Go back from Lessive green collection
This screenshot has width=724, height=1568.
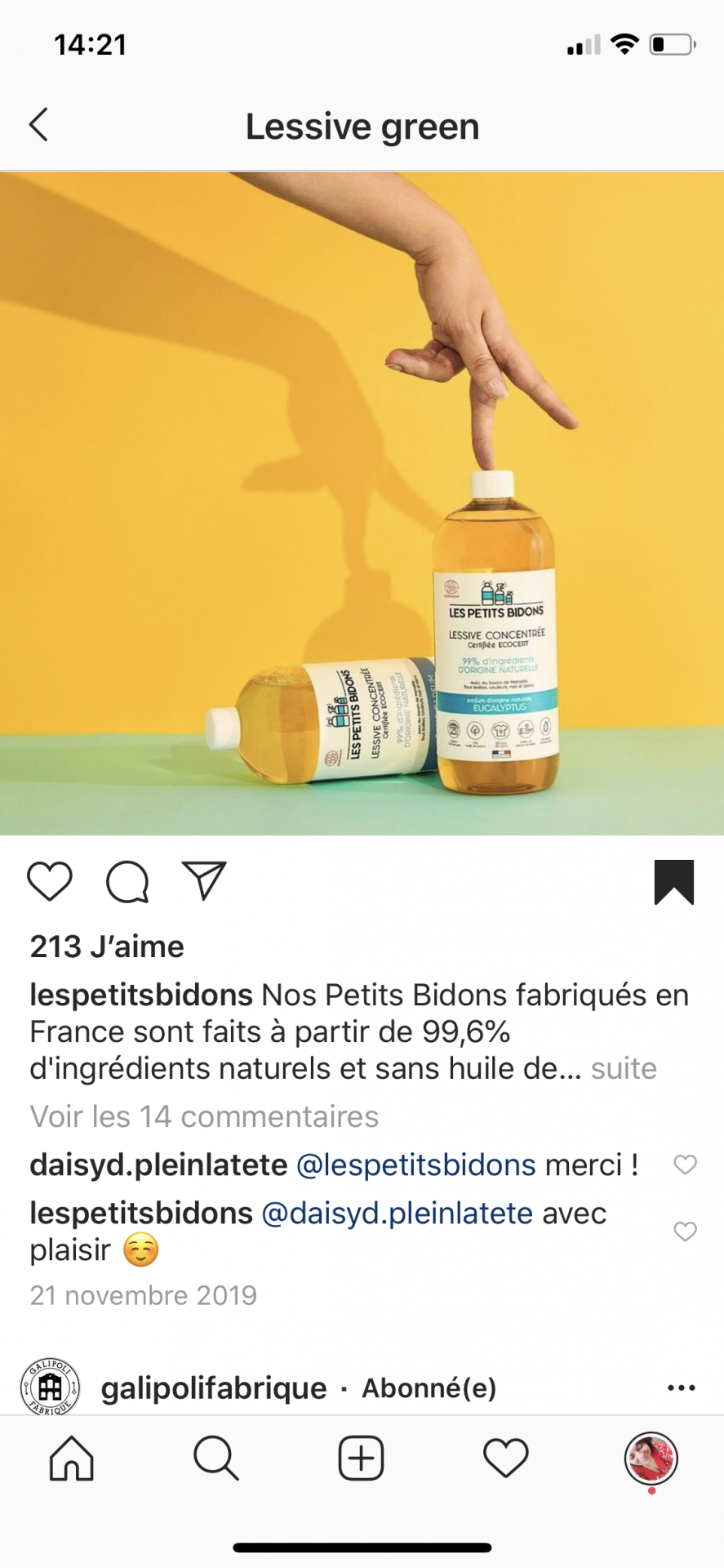click(x=38, y=126)
